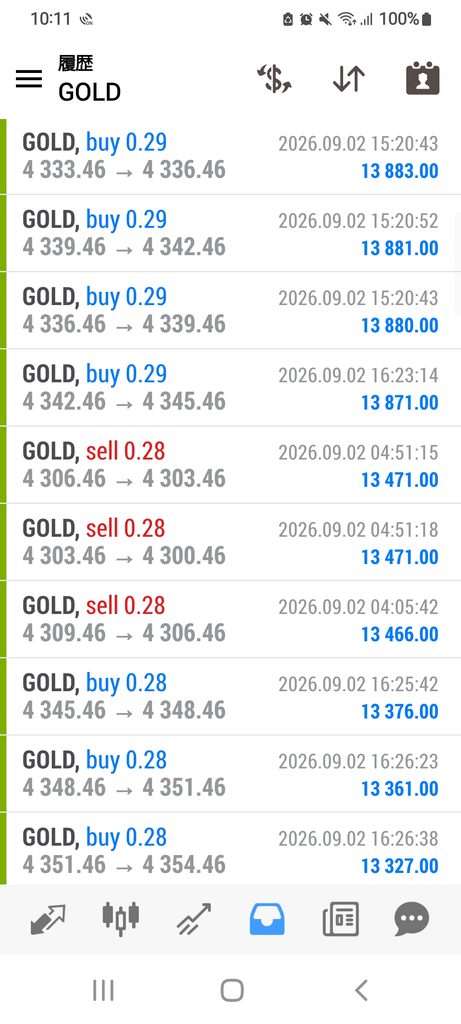Screen dimensions: 461x1024
Task: Go to the News tab
Action: (340, 920)
